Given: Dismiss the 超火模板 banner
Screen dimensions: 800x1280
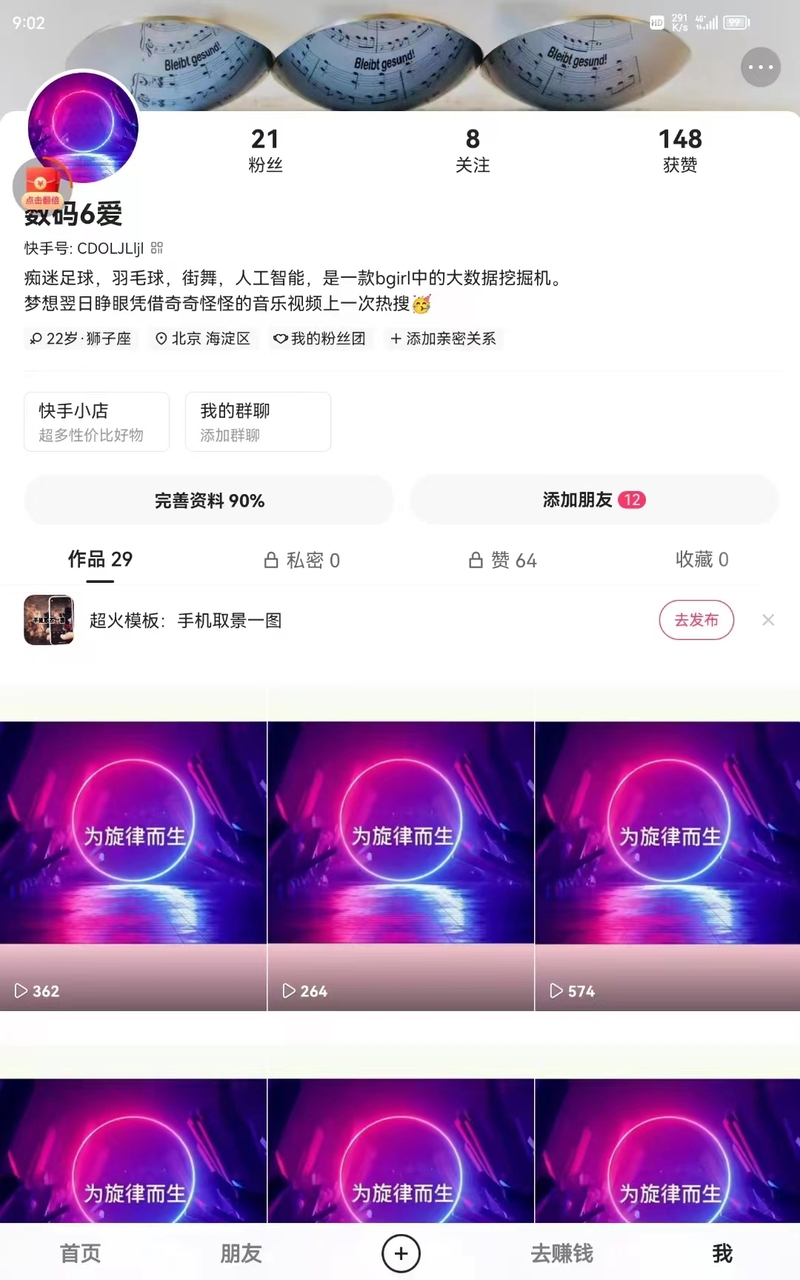Looking at the screenshot, I should pyautogui.click(x=768, y=620).
